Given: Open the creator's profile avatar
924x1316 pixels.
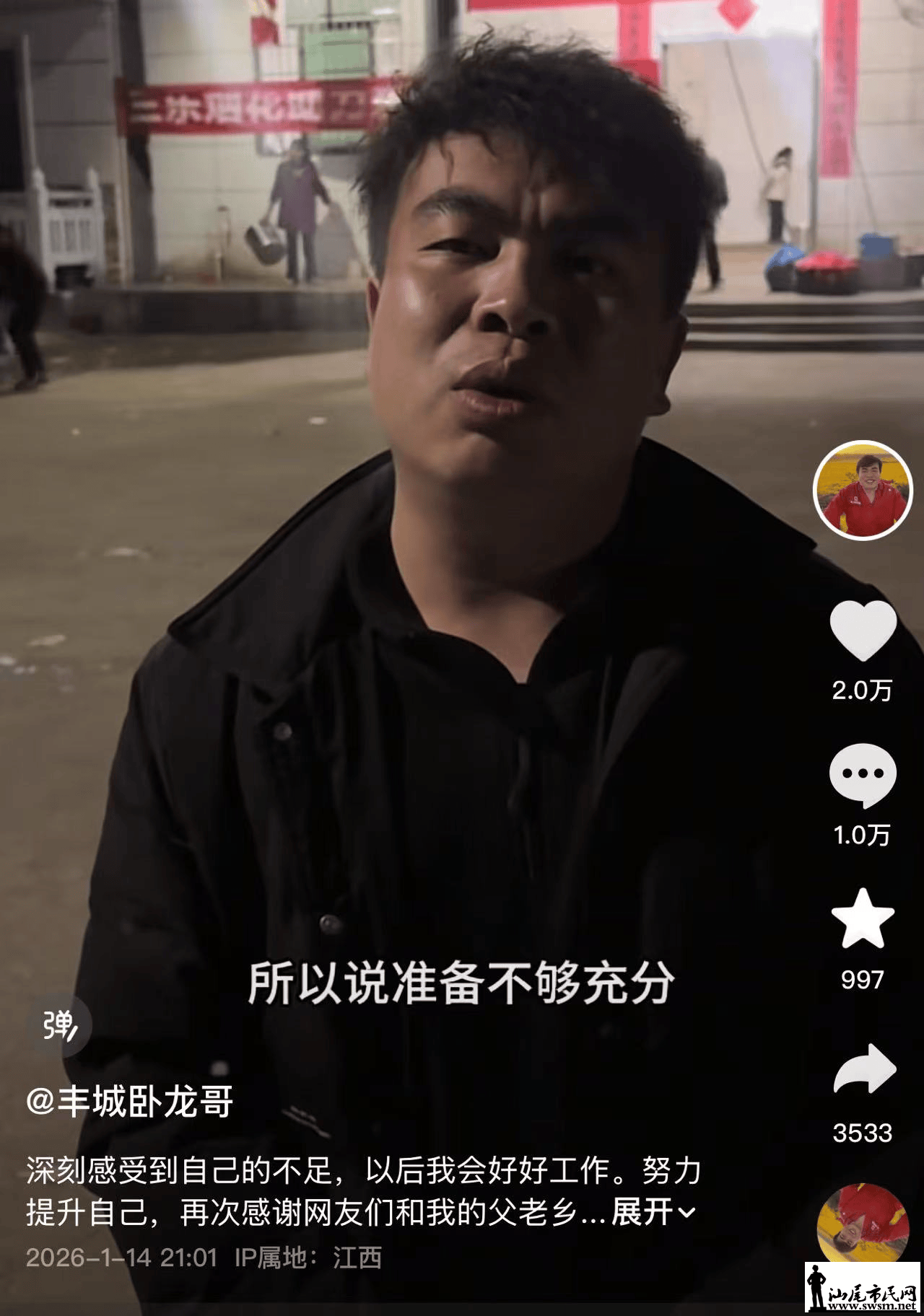Looking at the screenshot, I should pos(863,491).
